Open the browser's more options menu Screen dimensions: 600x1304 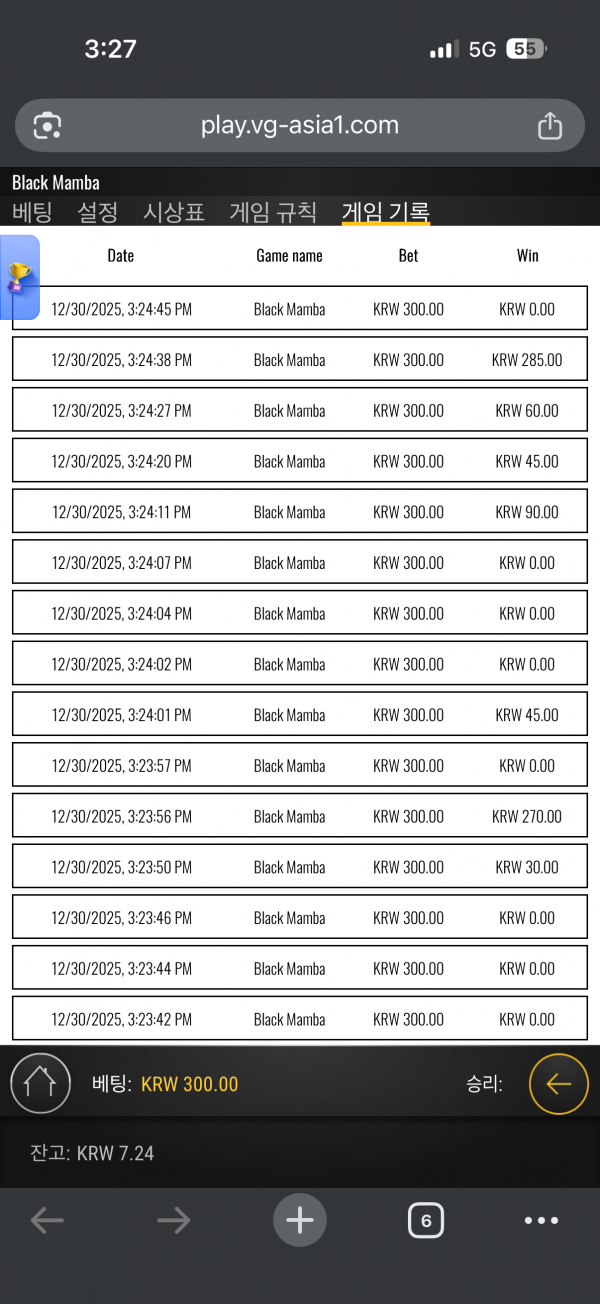pos(541,1220)
